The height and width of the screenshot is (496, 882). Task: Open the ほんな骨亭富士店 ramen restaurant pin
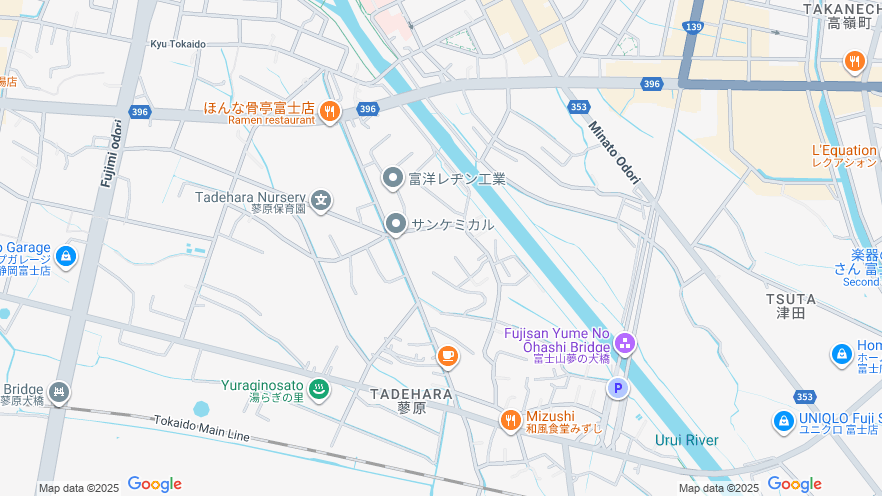point(331,112)
